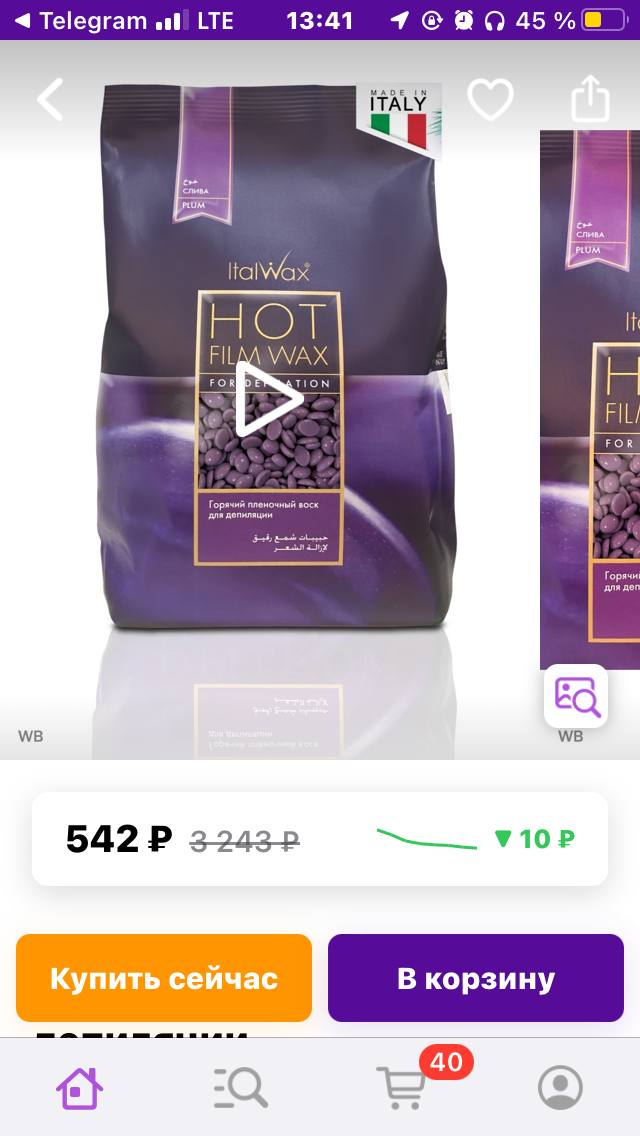Screen dimensions: 640x1136
Task: Open the next product photo in the gallery
Action: point(590,399)
